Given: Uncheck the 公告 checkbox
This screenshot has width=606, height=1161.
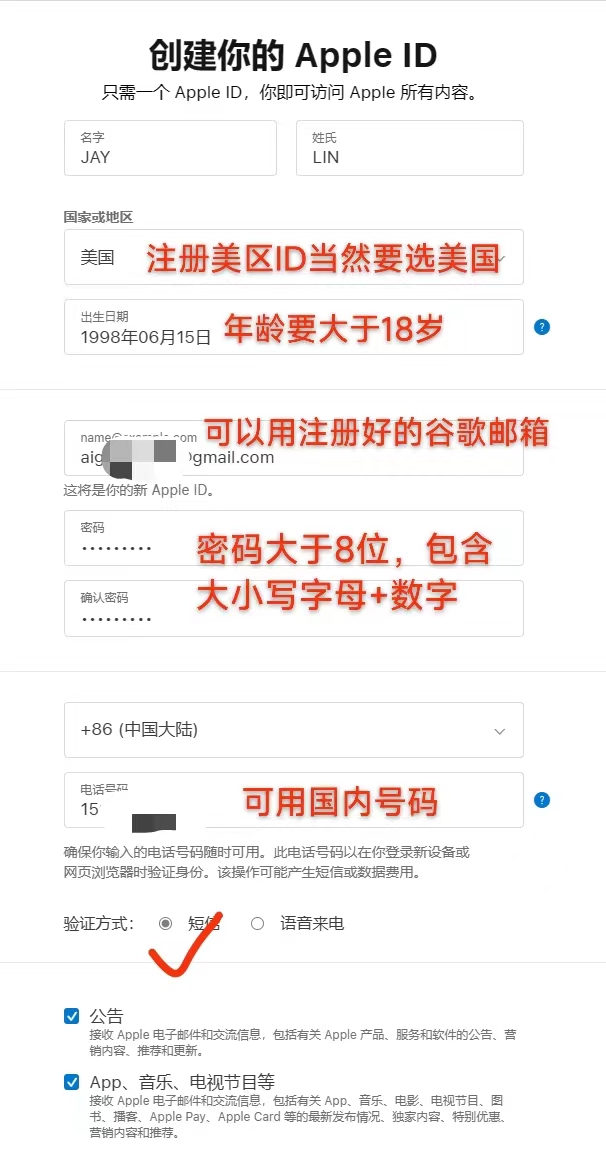Looking at the screenshot, I should 72,1016.
